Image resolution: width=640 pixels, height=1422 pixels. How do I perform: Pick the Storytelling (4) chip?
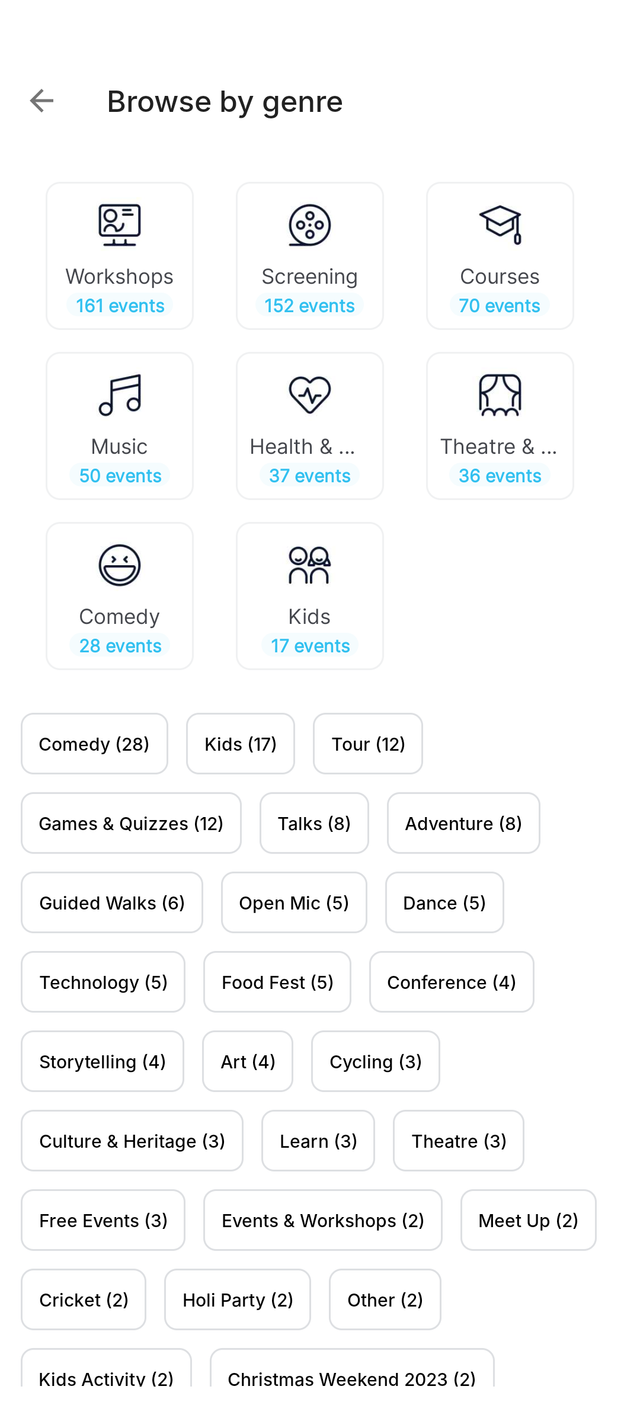[x=102, y=1062]
